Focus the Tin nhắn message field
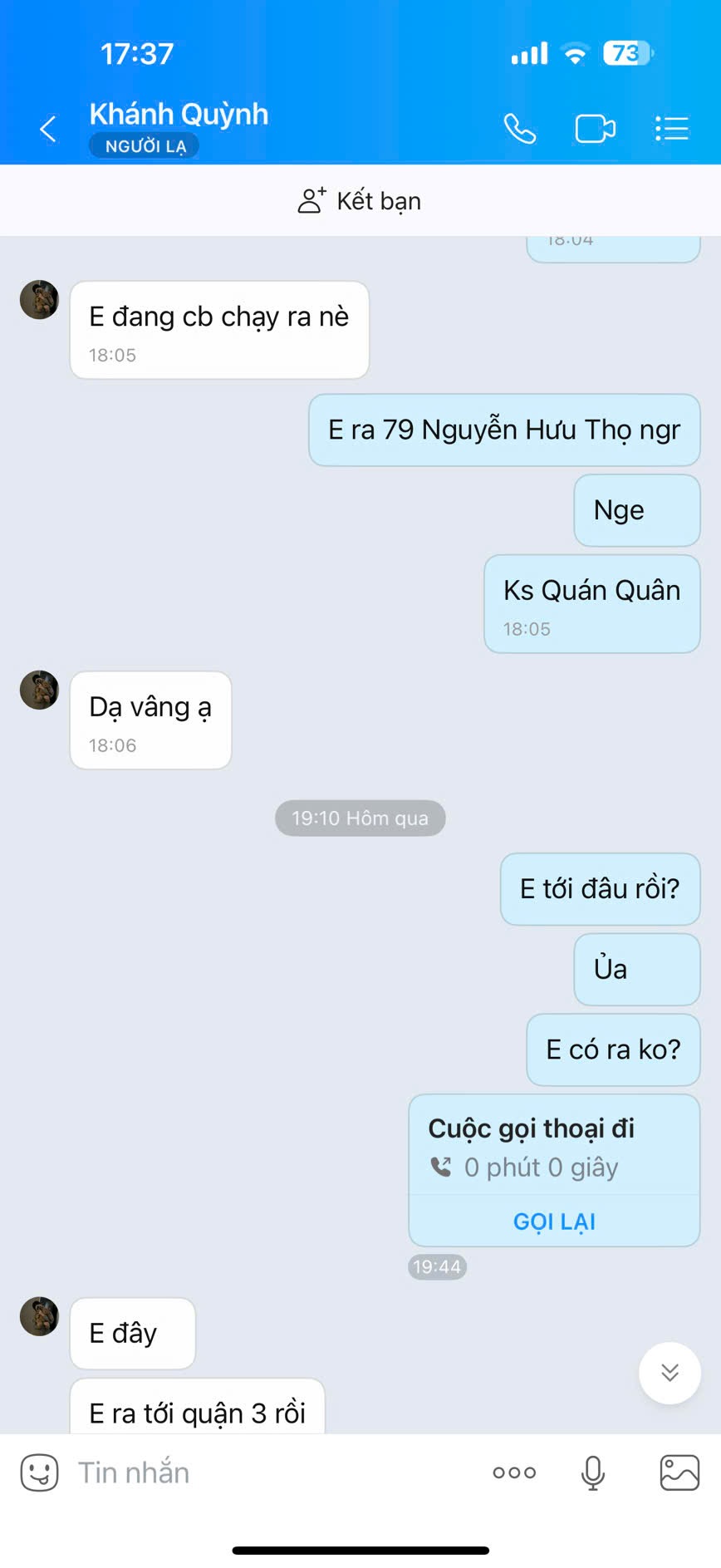The height and width of the screenshot is (1568, 721). pos(266,1473)
